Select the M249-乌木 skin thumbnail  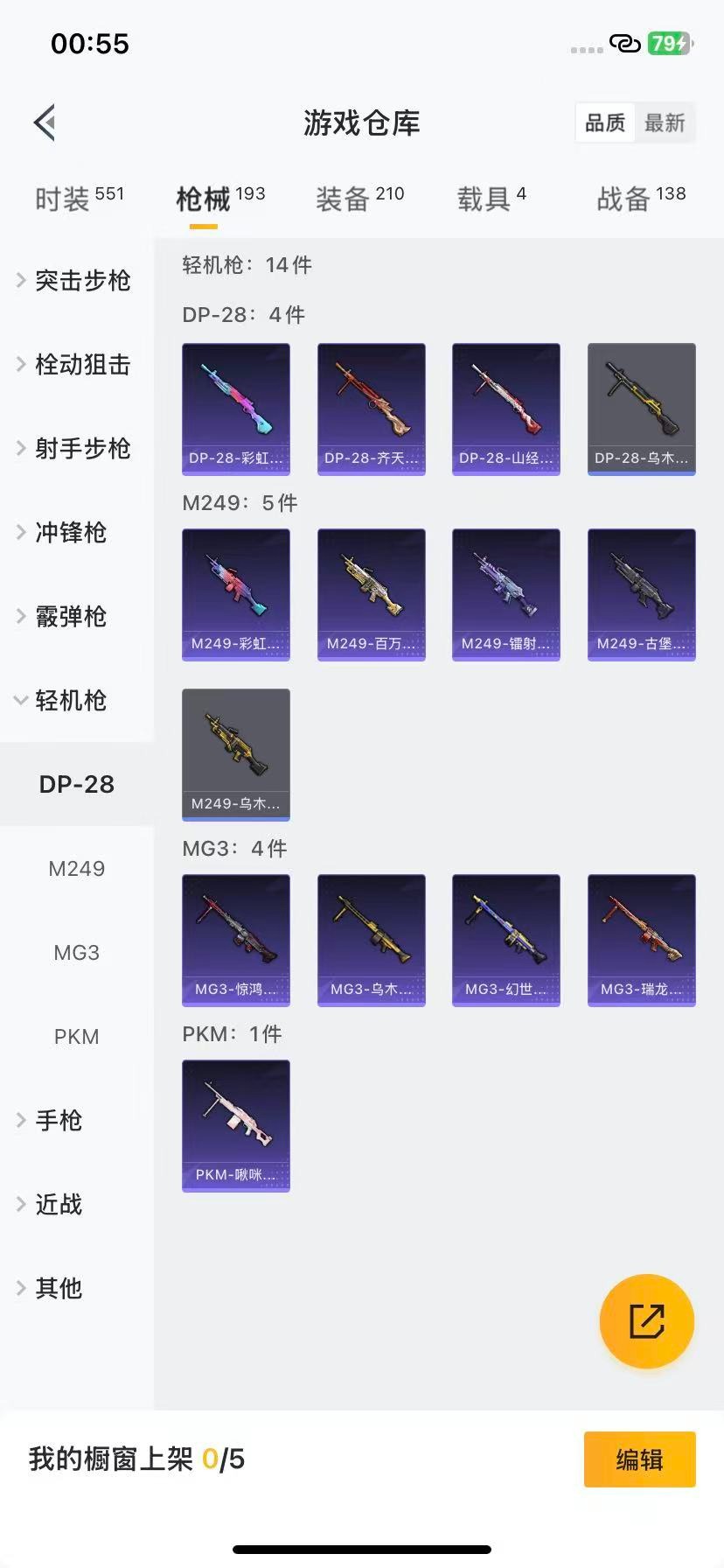235,755
